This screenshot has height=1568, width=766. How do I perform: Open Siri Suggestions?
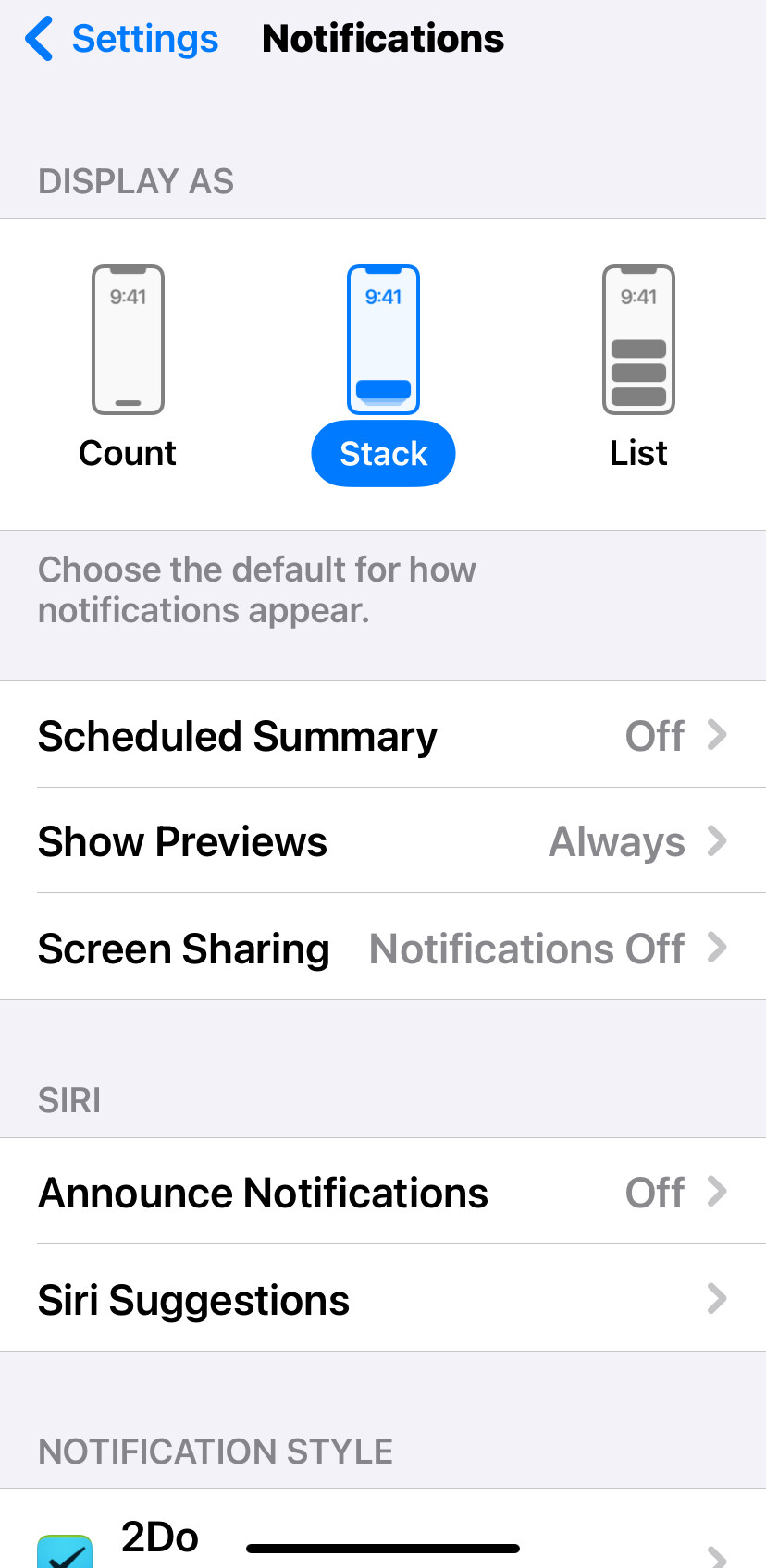[383, 1298]
